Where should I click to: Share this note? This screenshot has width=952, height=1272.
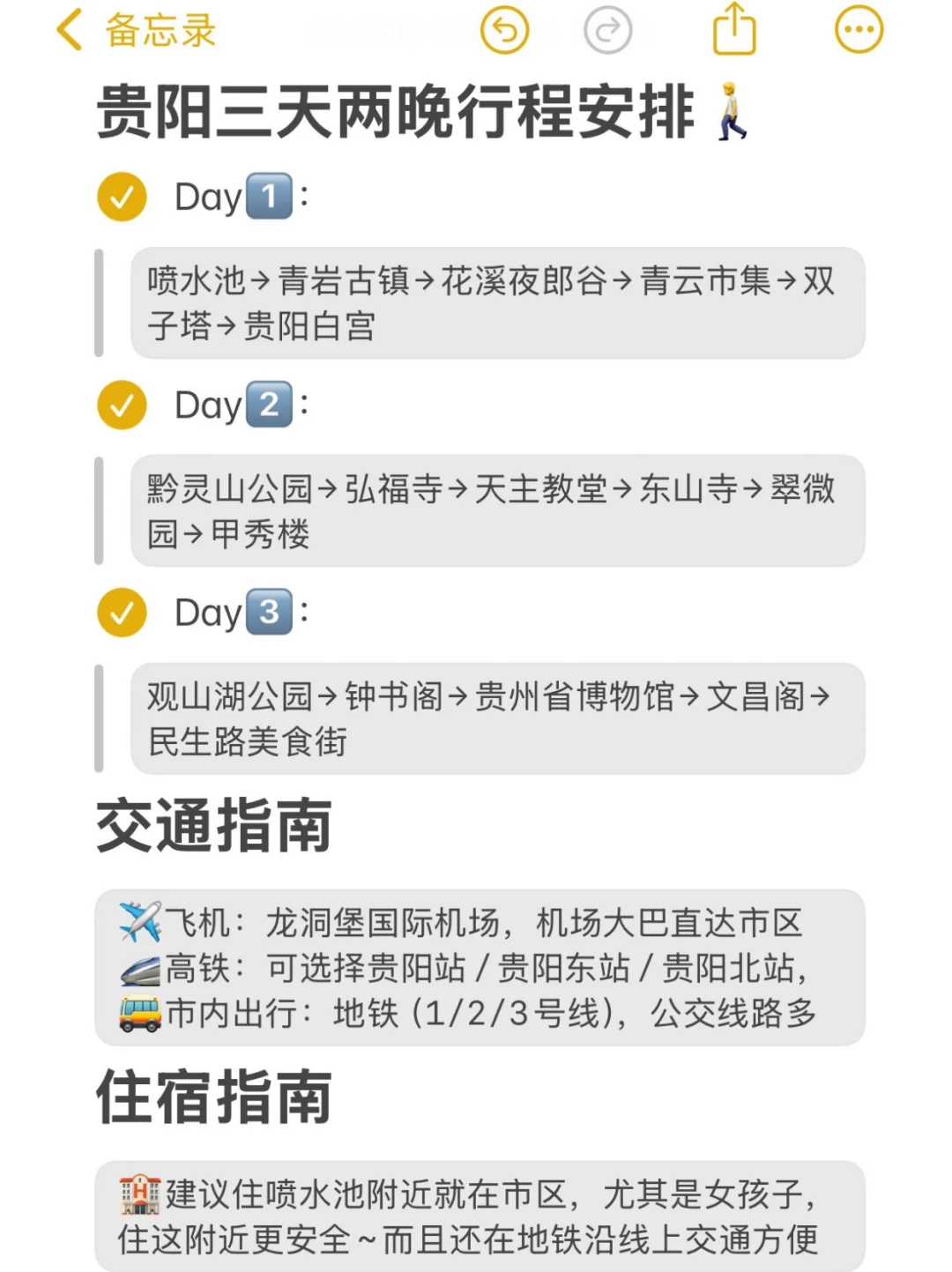pyautogui.click(x=733, y=29)
